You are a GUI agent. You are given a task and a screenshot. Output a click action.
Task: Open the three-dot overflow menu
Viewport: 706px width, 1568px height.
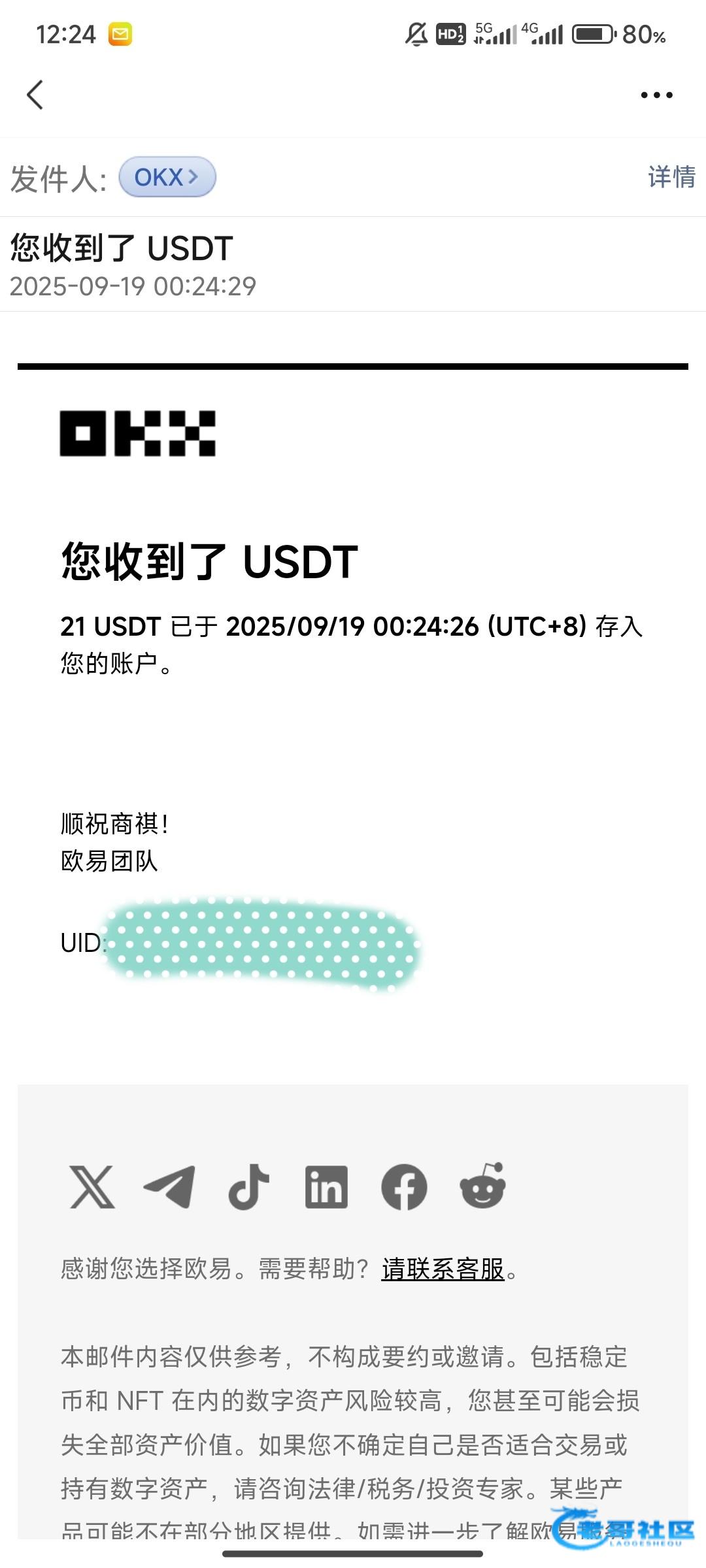pos(656,95)
